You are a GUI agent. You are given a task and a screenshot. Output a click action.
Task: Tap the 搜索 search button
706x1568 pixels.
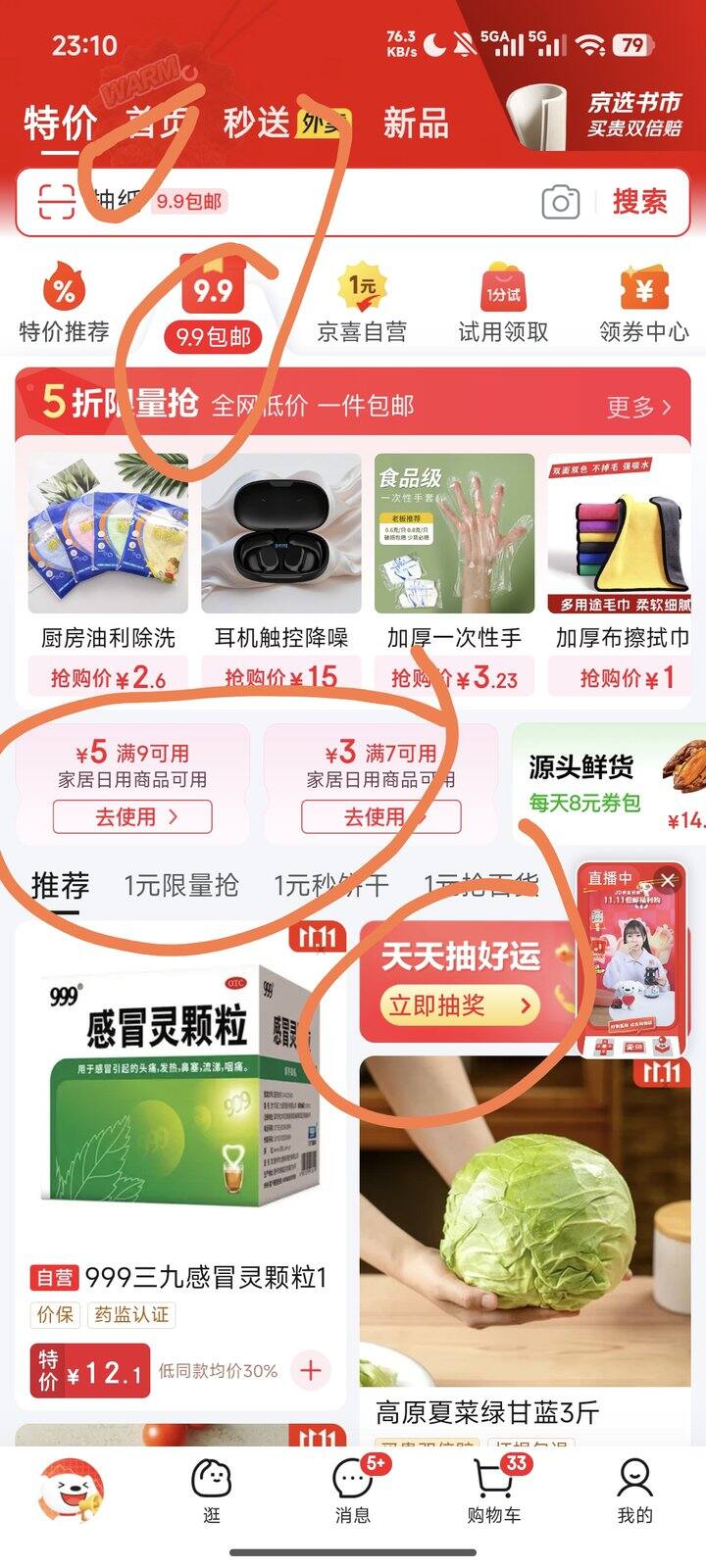coord(639,202)
